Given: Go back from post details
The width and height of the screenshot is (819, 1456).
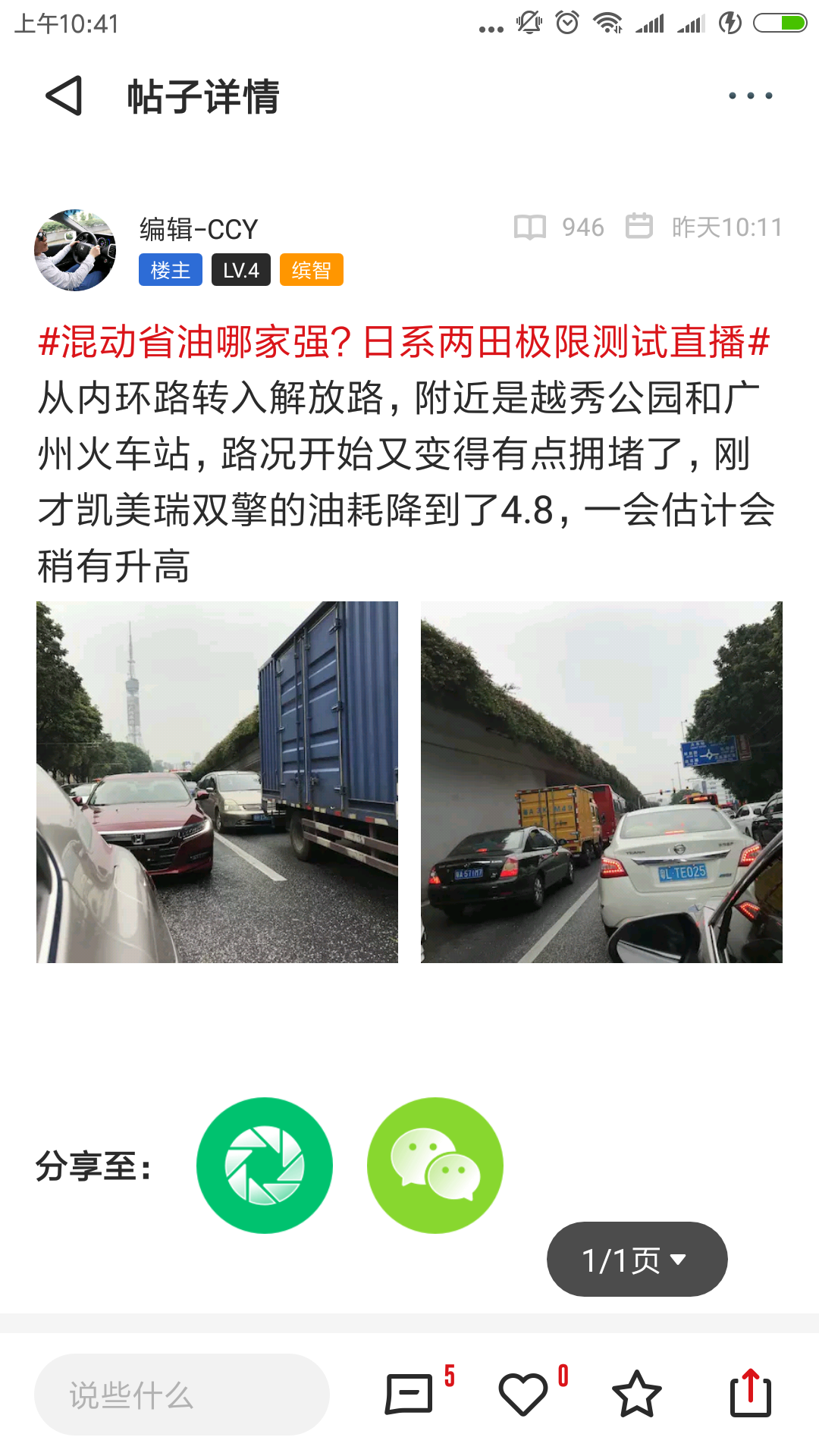Looking at the screenshot, I should (x=64, y=96).
